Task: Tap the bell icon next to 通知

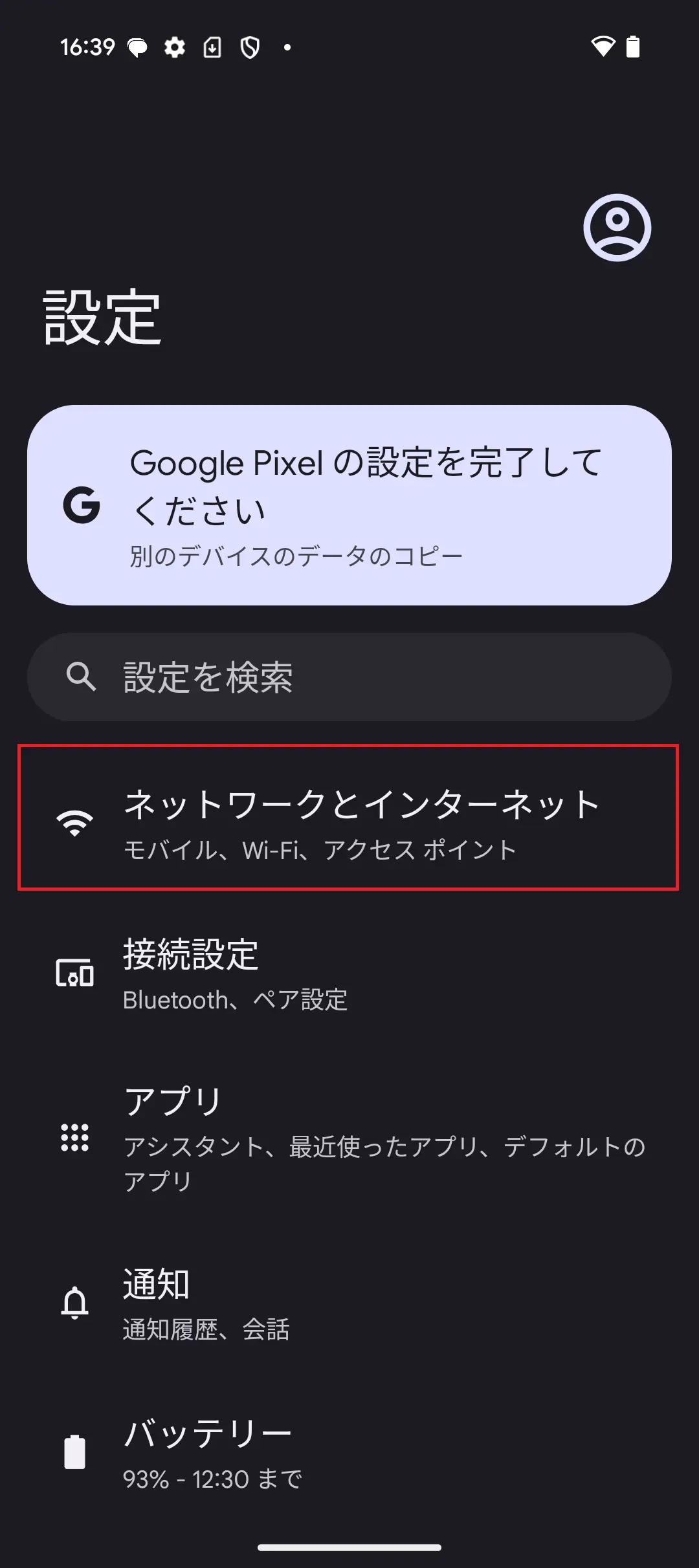Action: (x=76, y=1302)
